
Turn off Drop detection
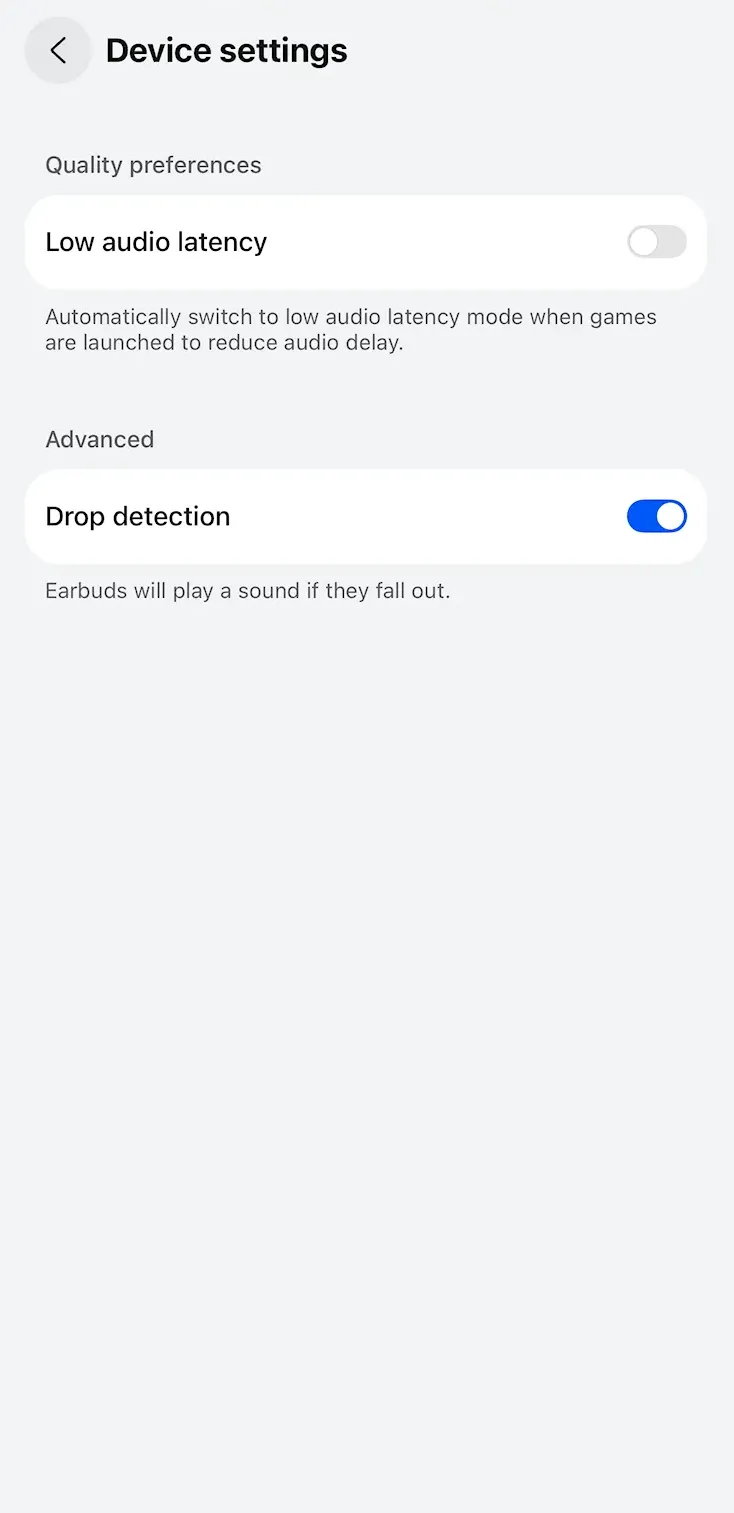[x=656, y=516]
